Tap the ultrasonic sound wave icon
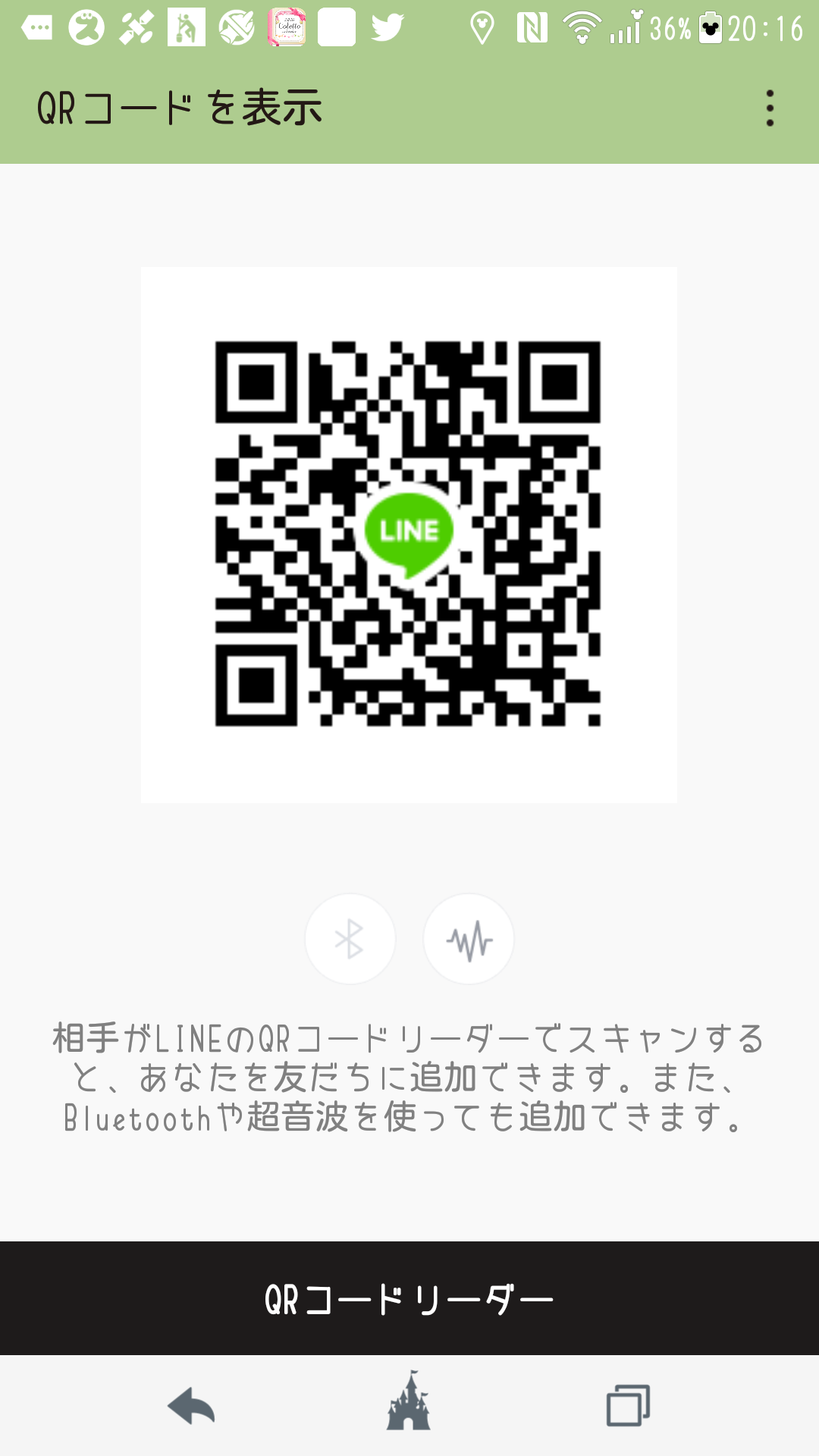The image size is (819, 1456). click(x=469, y=939)
